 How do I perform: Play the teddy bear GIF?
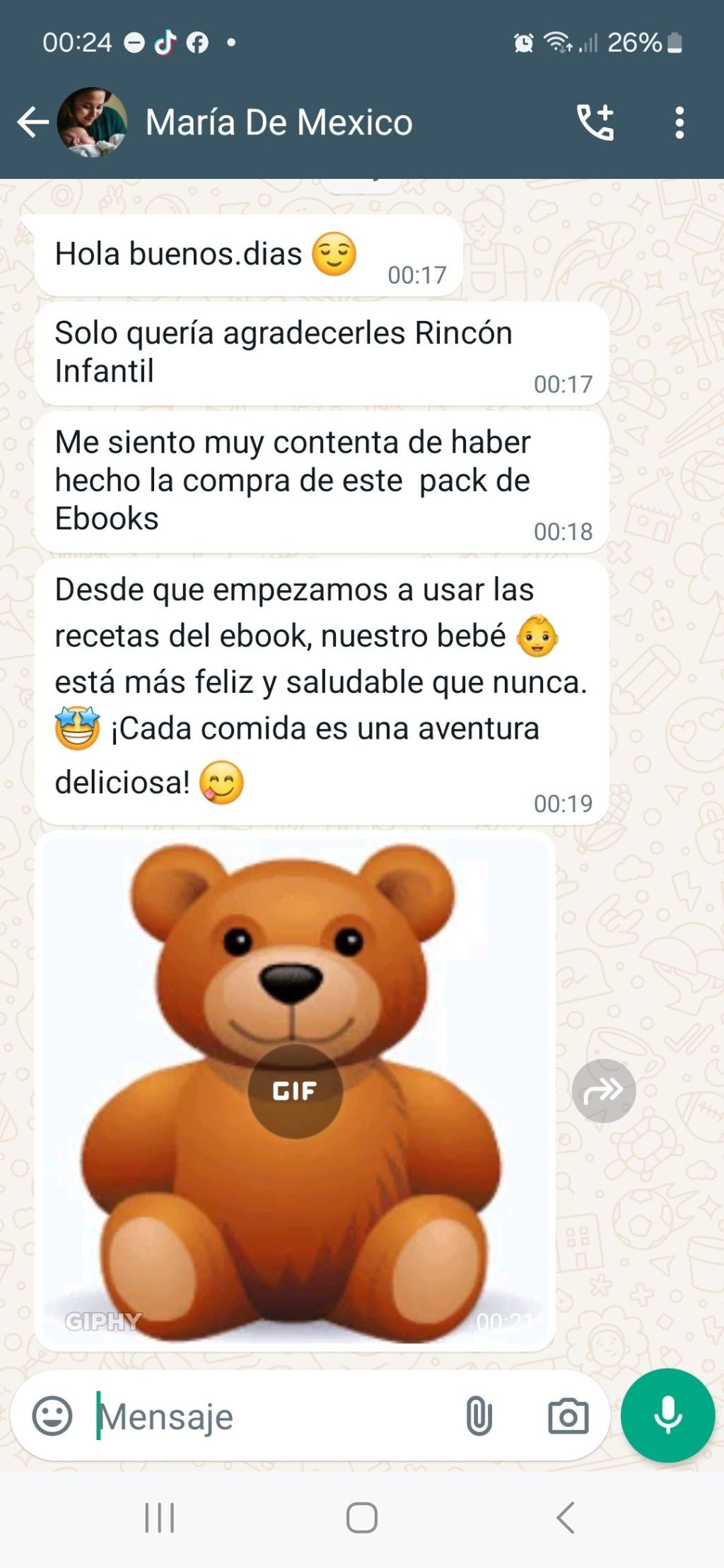[295, 1091]
